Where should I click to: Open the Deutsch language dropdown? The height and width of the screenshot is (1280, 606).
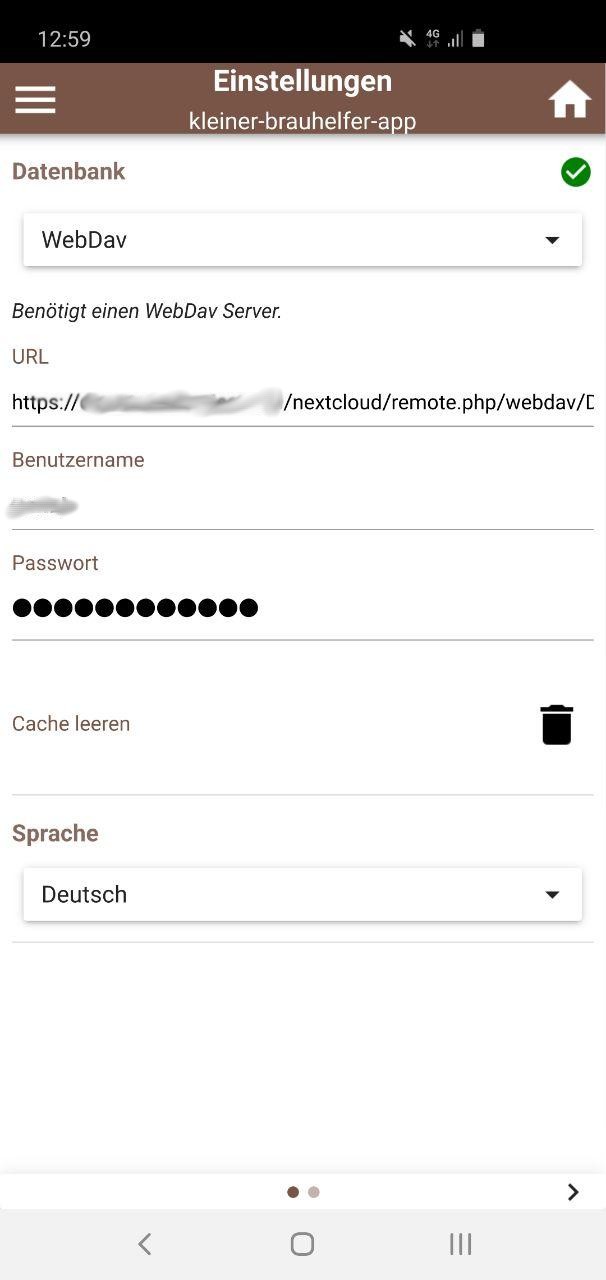302,895
